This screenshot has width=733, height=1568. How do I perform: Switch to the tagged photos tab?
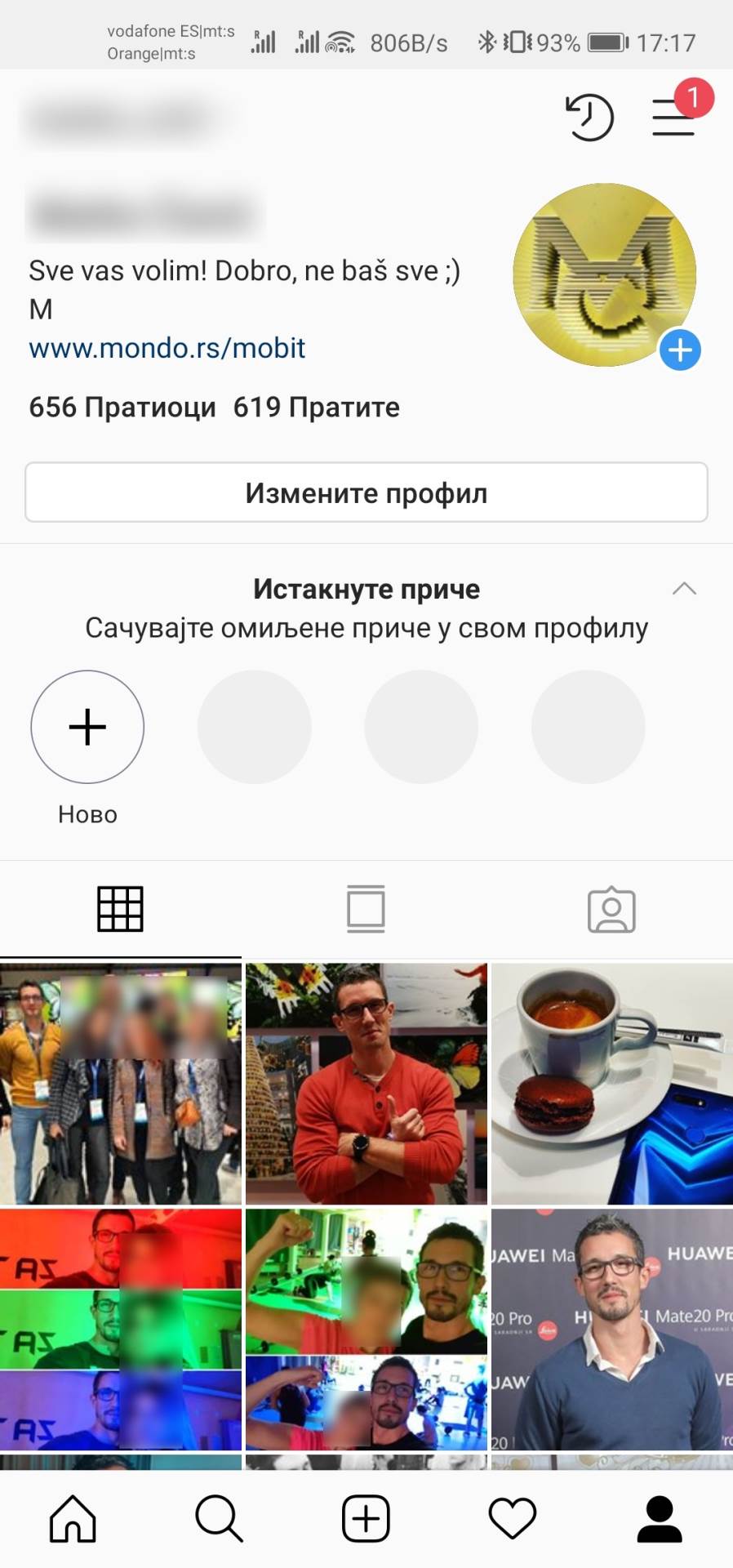(x=611, y=909)
